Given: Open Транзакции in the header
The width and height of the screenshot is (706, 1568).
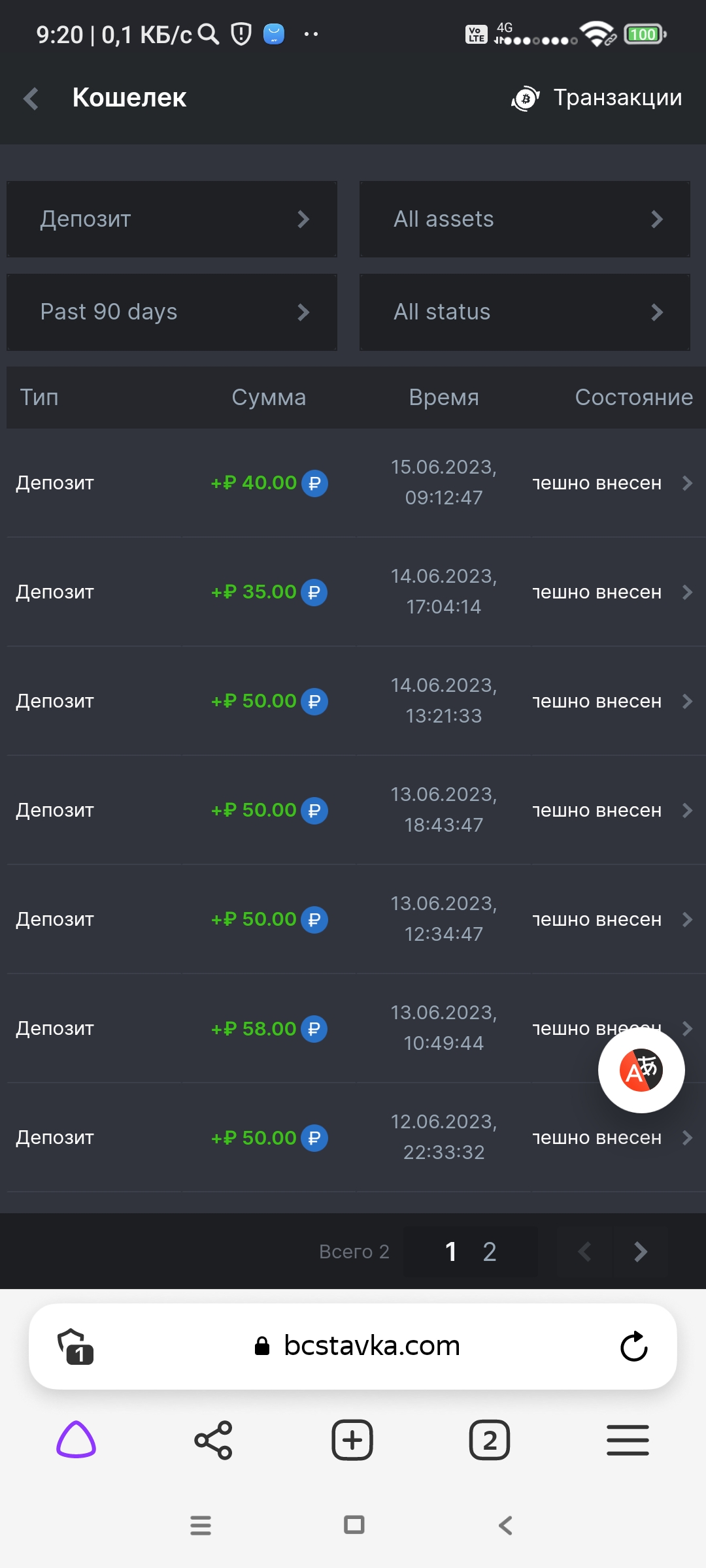Looking at the screenshot, I should (596, 98).
